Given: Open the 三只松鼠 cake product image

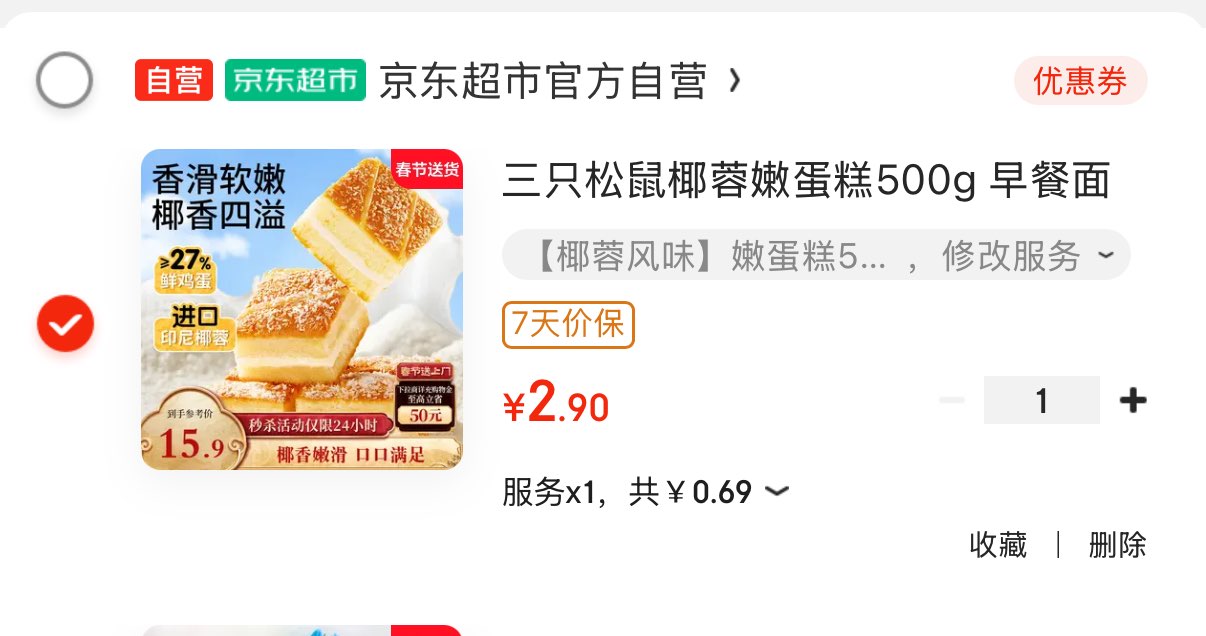Looking at the screenshot, I should coord(301,309).
